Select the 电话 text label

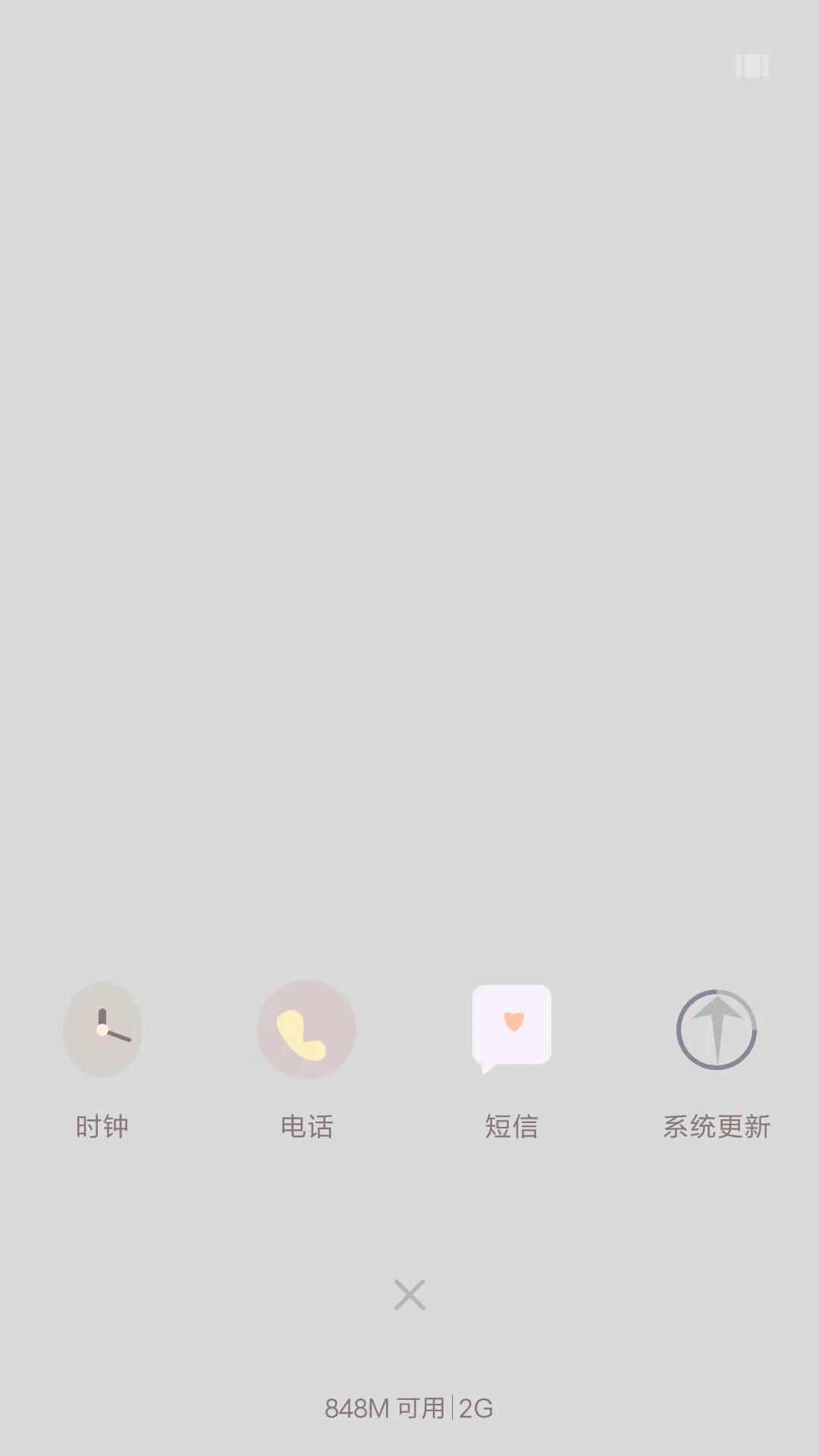click(x=306, y=1128)
